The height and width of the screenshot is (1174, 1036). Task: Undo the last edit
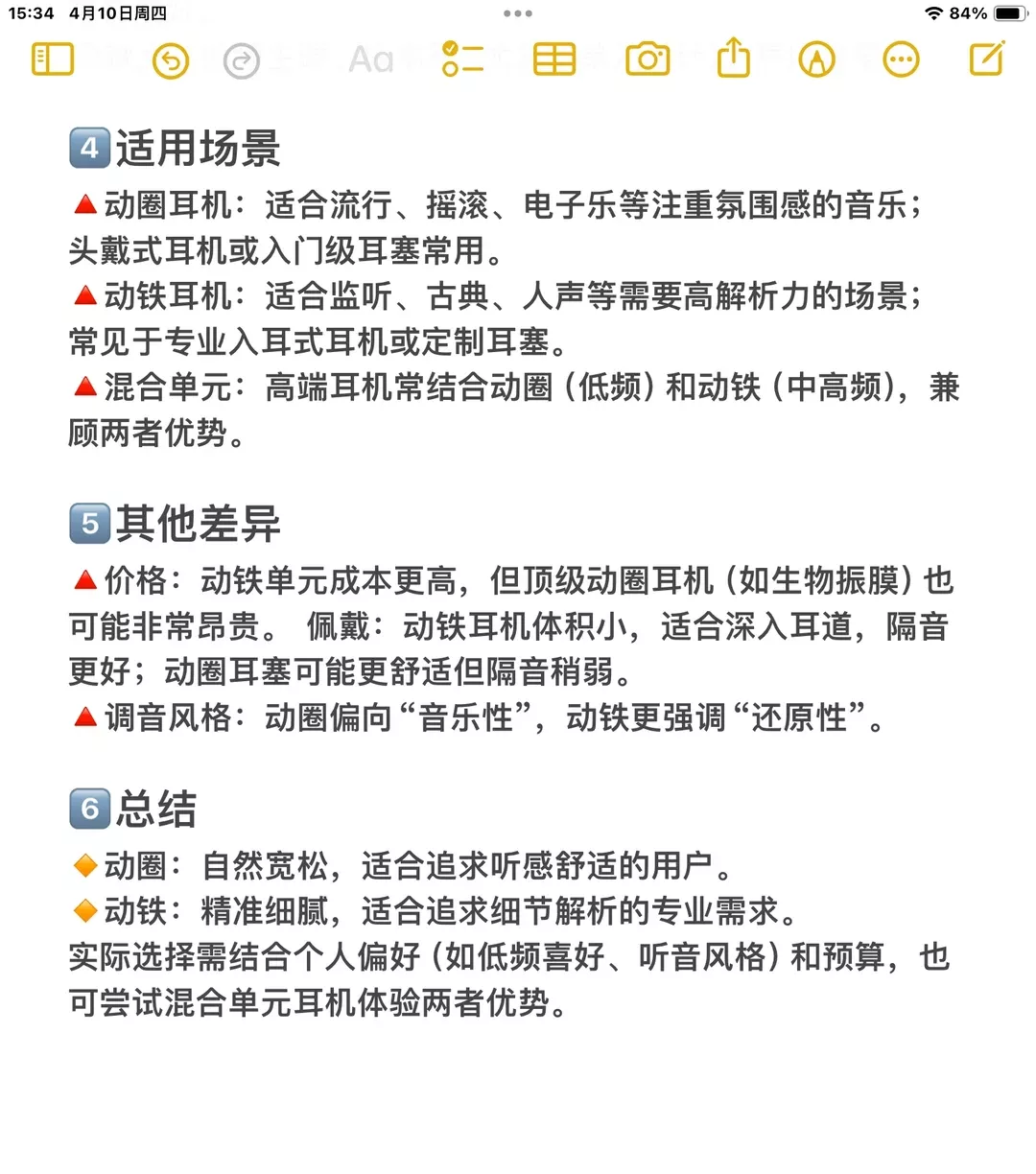171,59
